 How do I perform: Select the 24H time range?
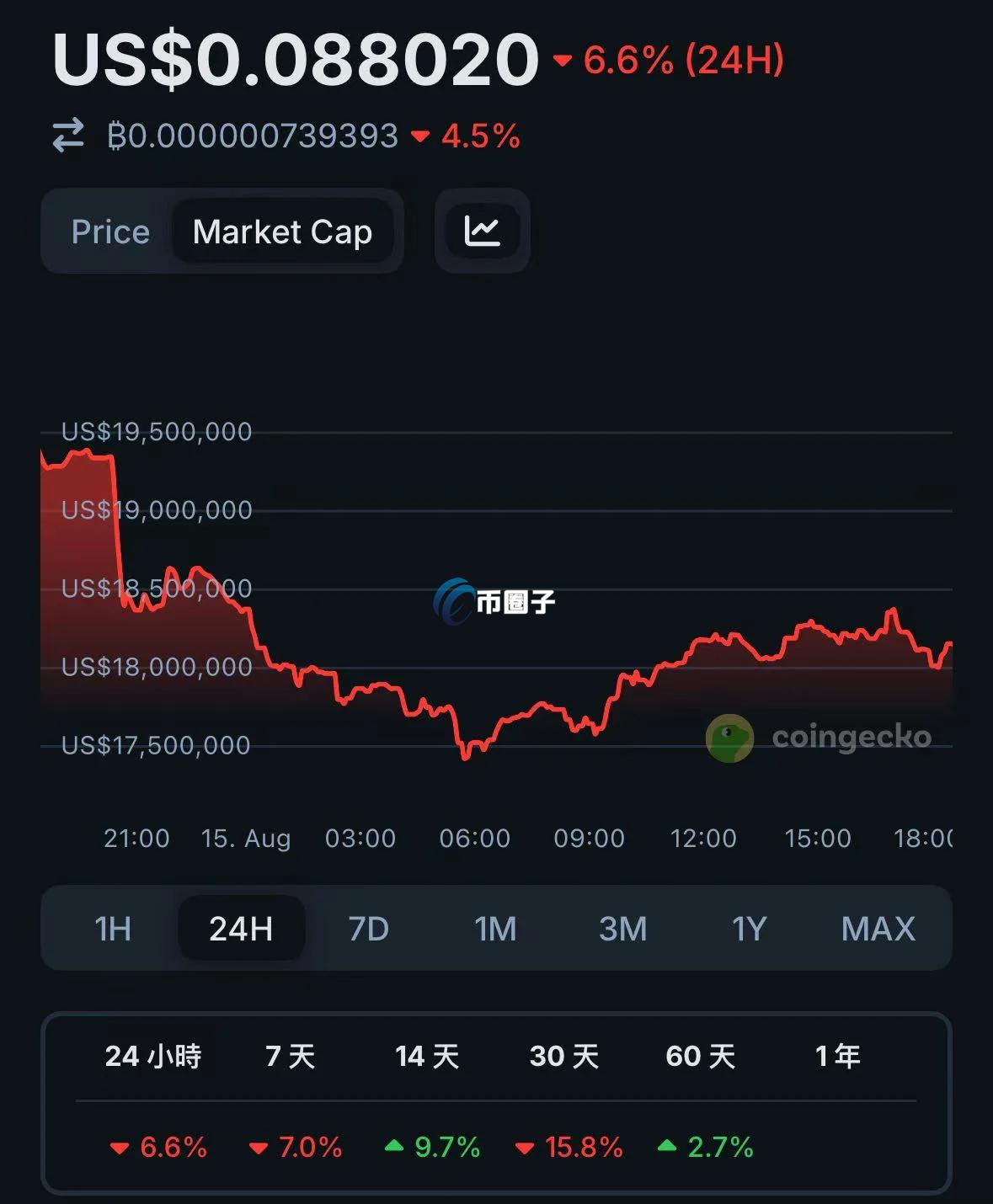pos(241,929)
